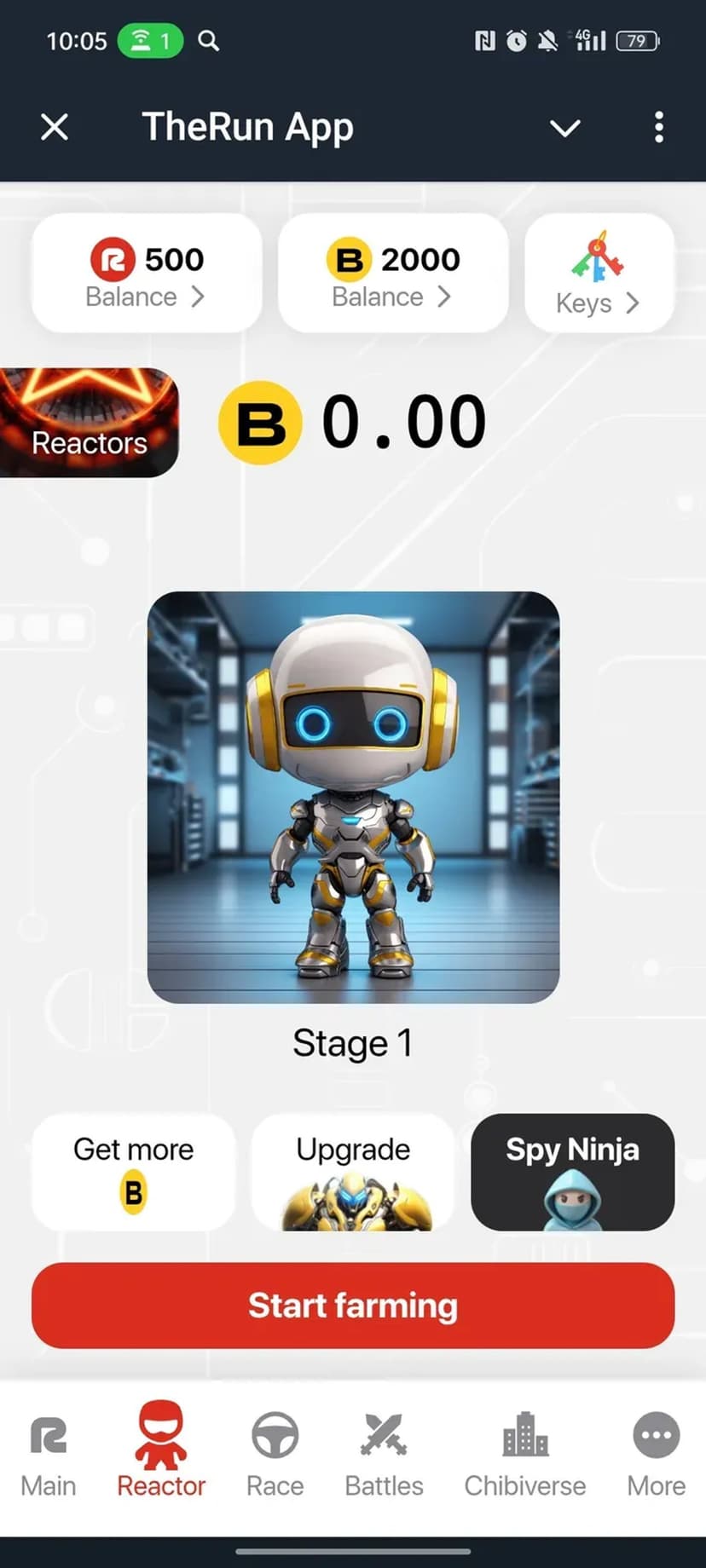Viewport: 706px width, 1568px height.
Task: Tap Get more B coins
Action: (x=134, y=1172)
